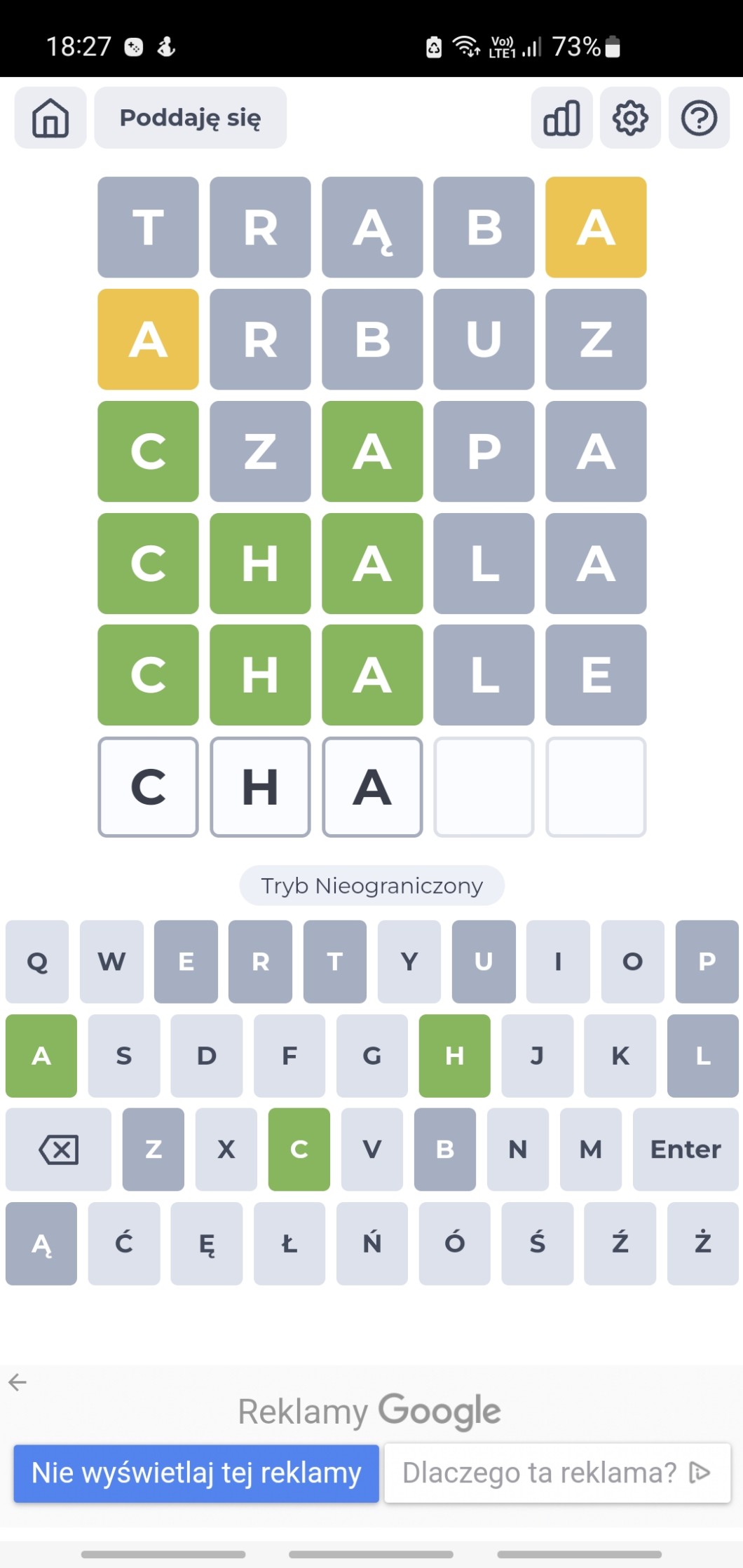Tap the Poddaję się button
743x1568 pixels.
click(190, 118)
